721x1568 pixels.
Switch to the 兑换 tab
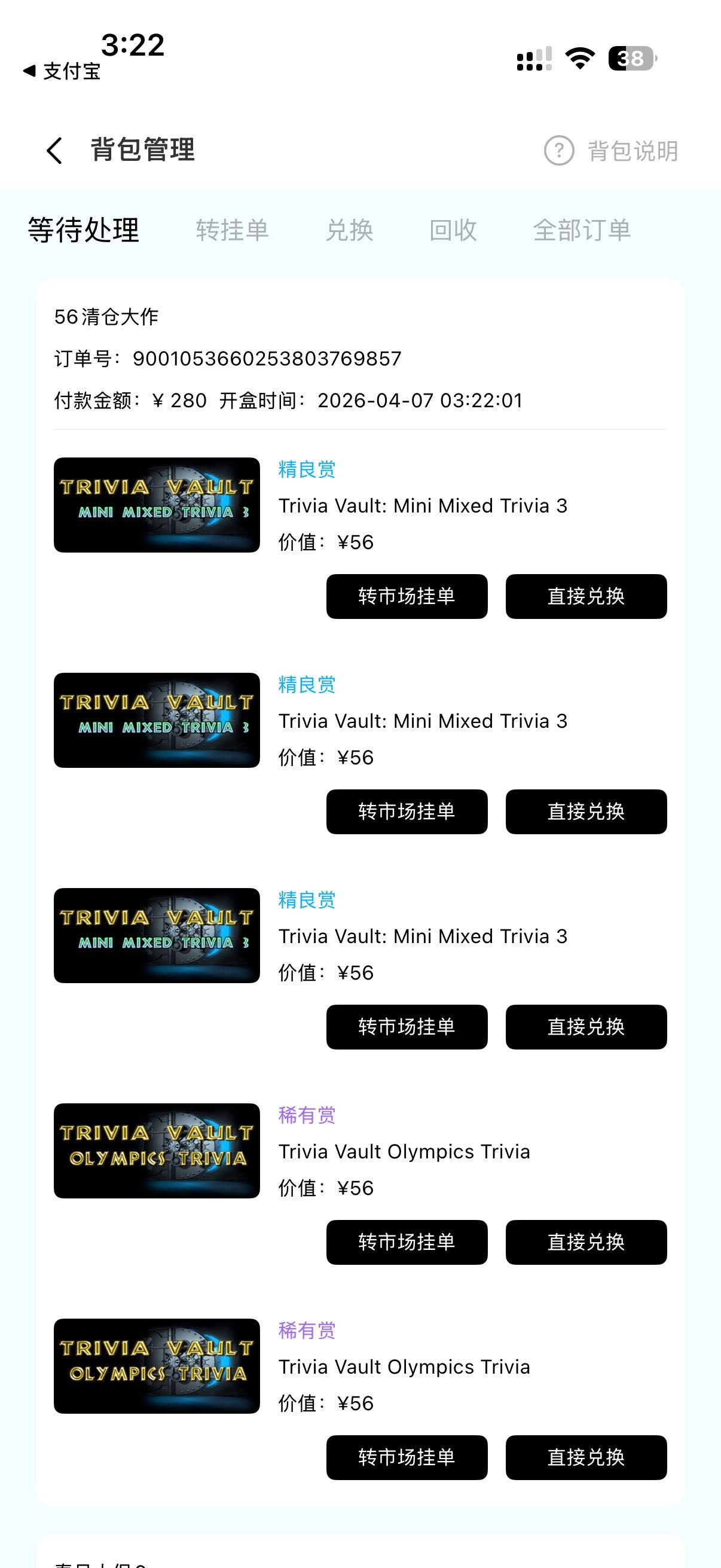click(x=349, y=230)
